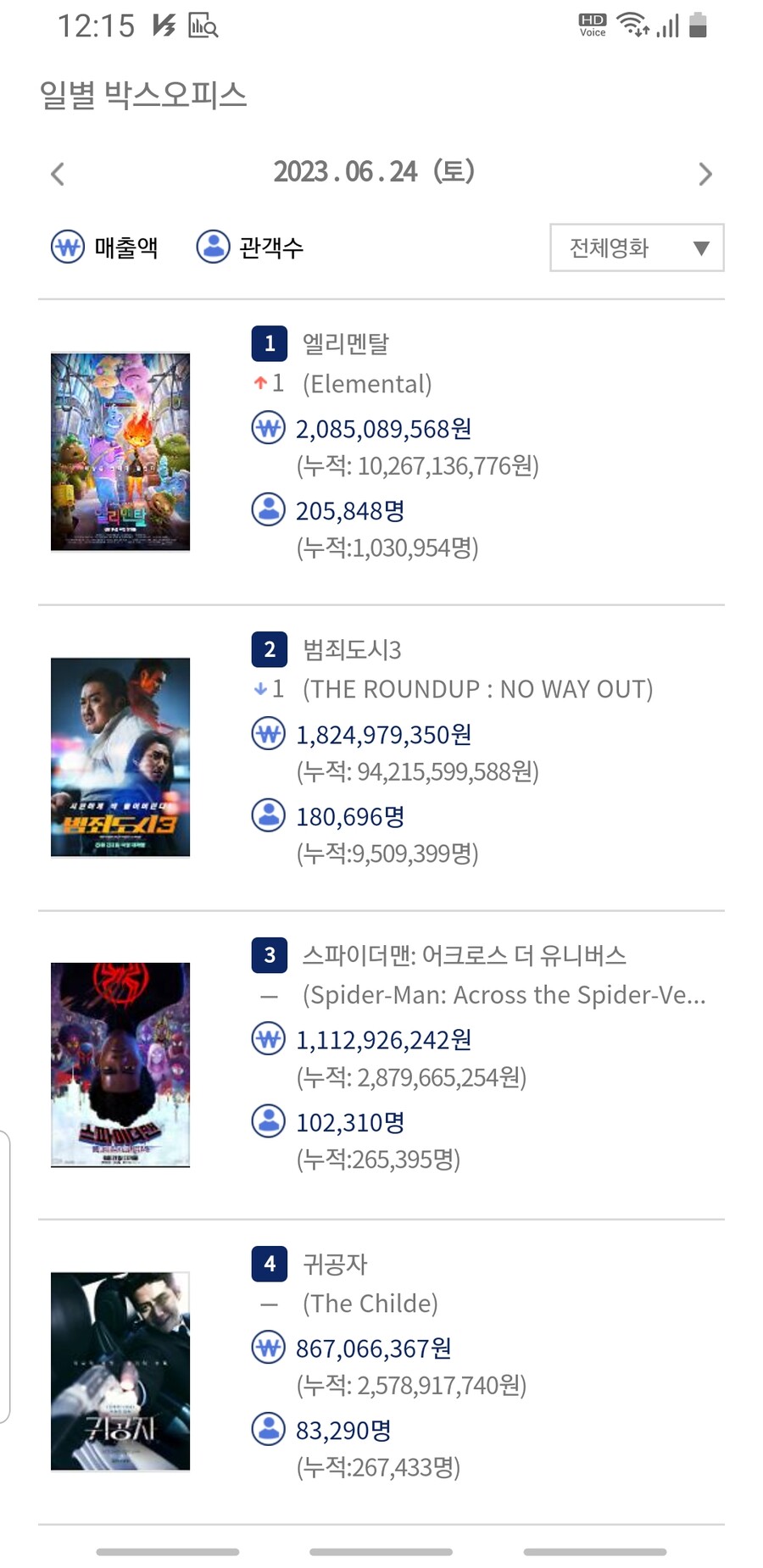Go to the previous day's box office
Screen dimensions: 763x1568
coord(58,175)
